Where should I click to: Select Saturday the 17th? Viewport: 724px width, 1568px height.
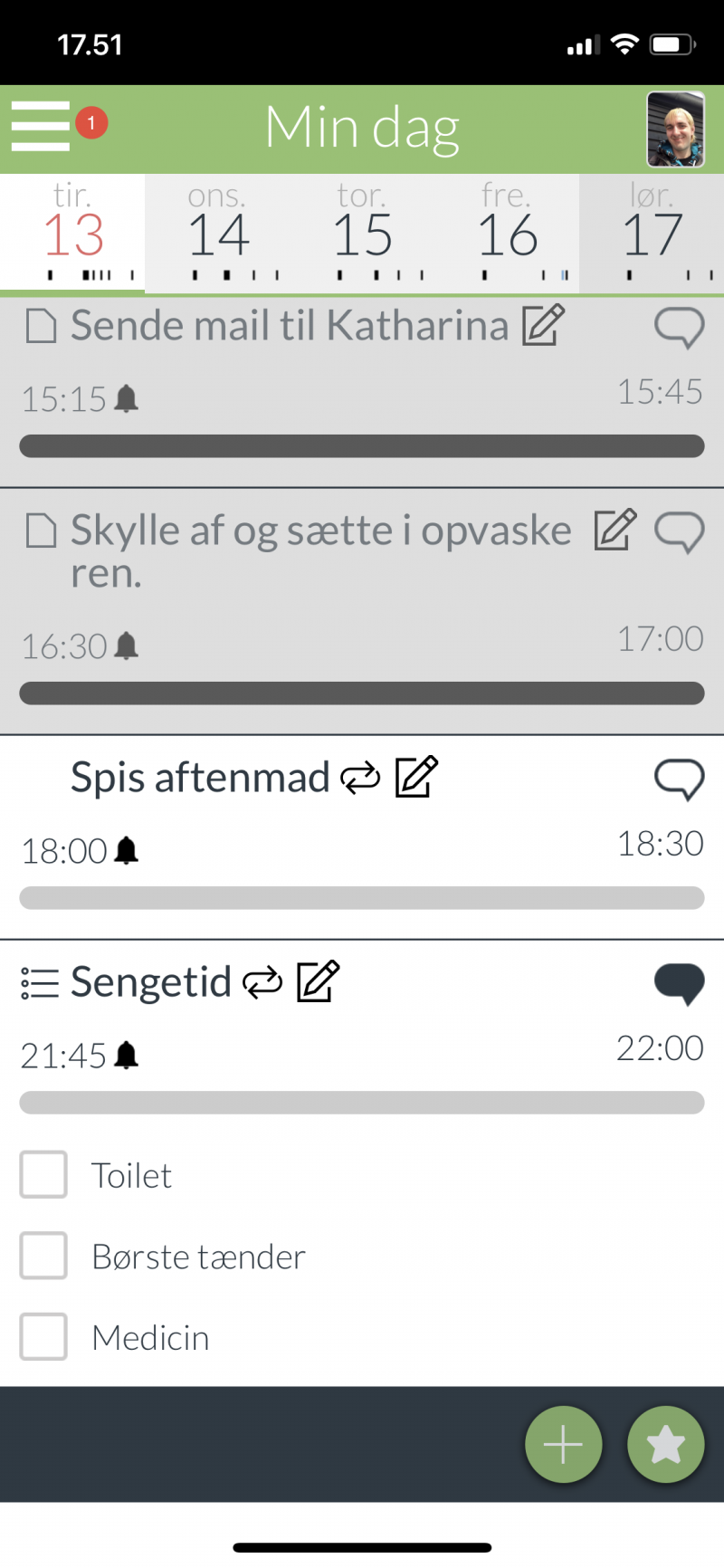(x=652, y=233)
